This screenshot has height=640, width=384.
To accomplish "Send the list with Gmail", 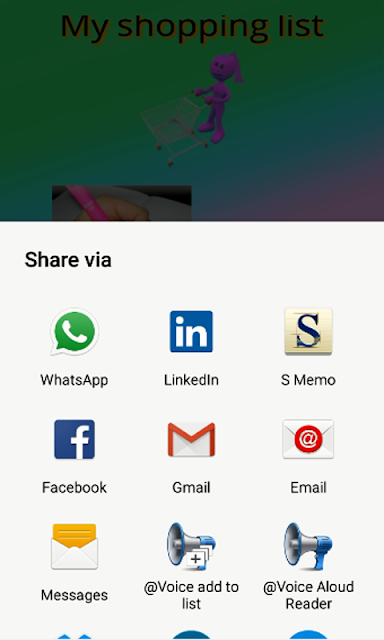I will point(191,456).
